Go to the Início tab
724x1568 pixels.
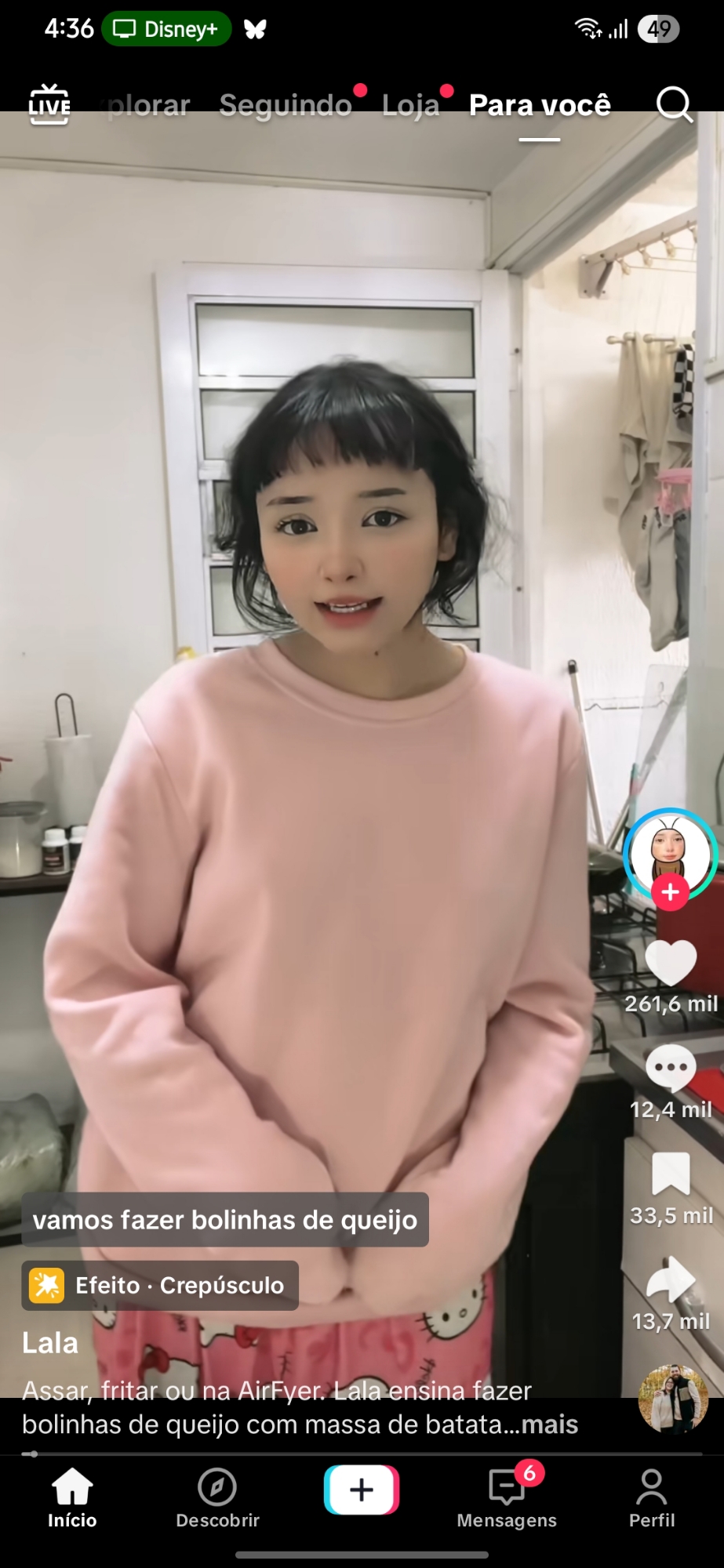click(x=72, y=1497)
